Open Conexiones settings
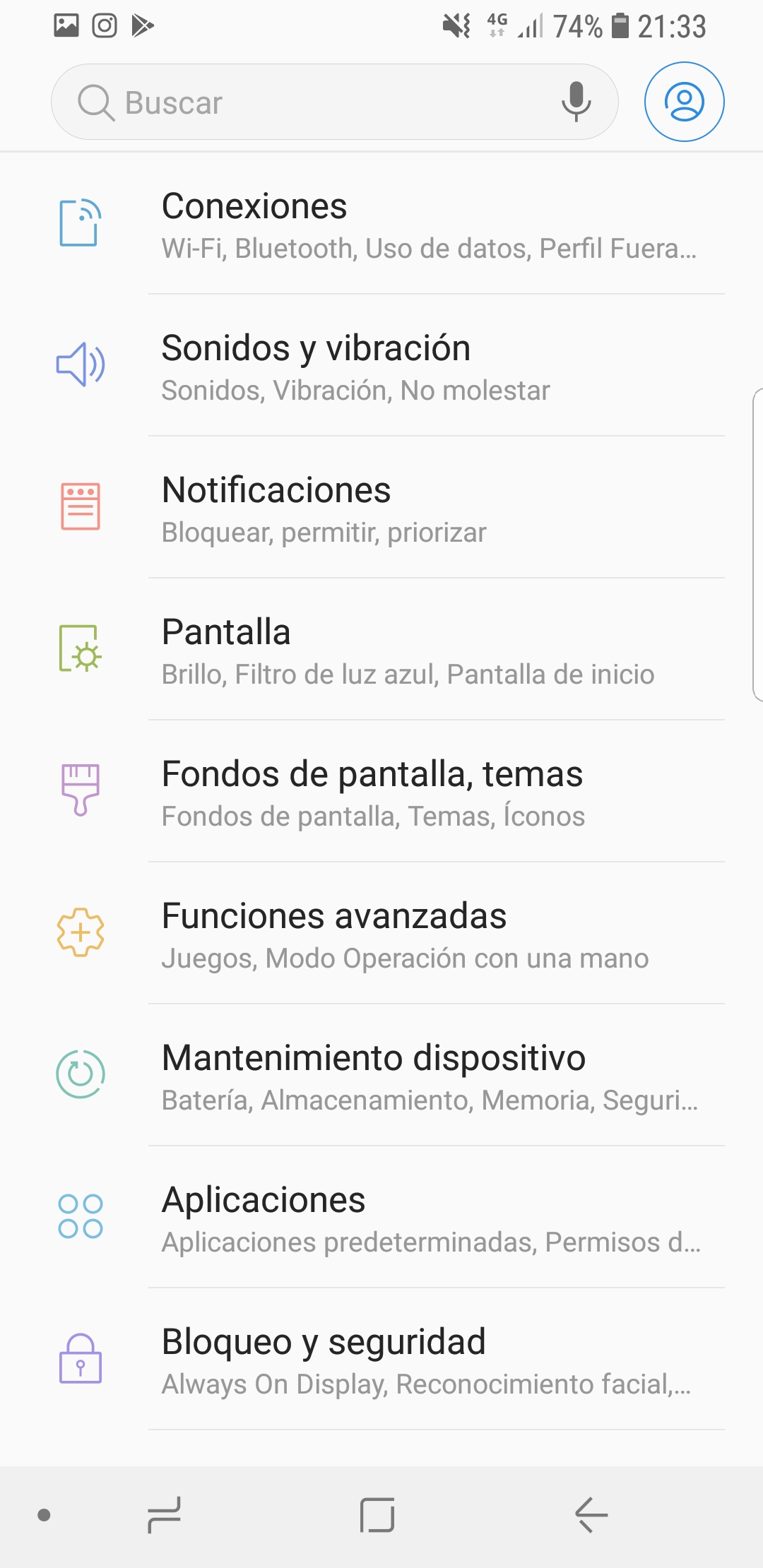The image size is (763, 1568). click(x=381, y=224)
